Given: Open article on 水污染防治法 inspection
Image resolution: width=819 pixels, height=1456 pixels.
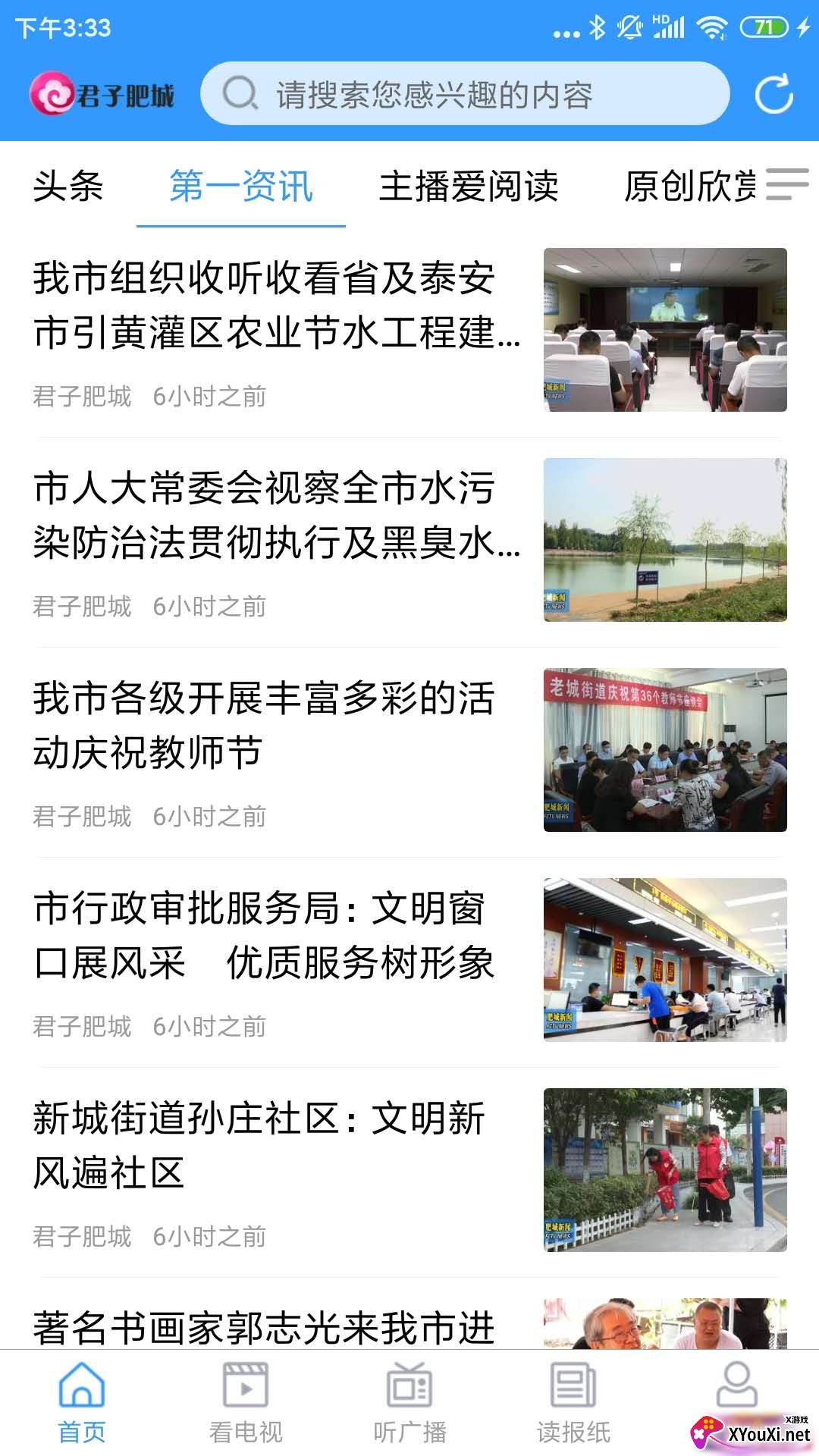Looking at the screenshot, I should 277,516.
